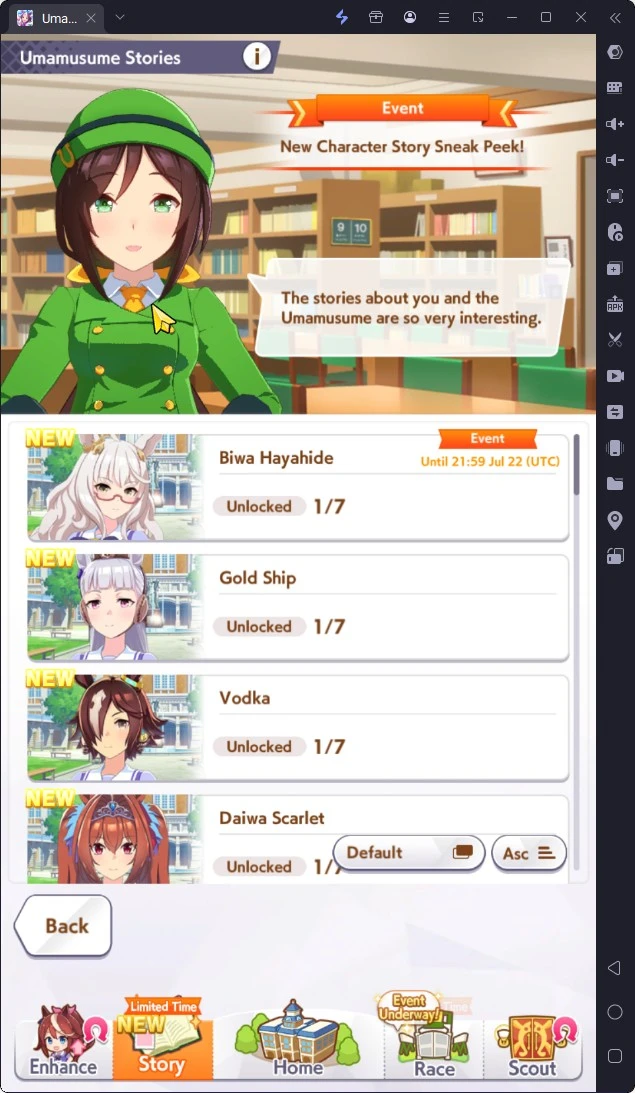Open the info icon beside Umamusume Stories
This screenshot has height=1093, width=635.
coord(257,56)
